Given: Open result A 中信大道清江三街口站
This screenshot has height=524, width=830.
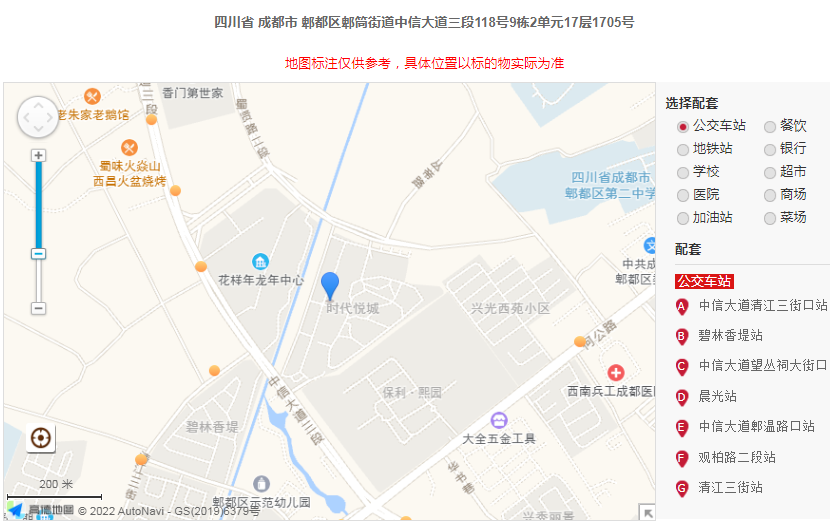Looking at the screenshot, I should click(x=762, y=306).
